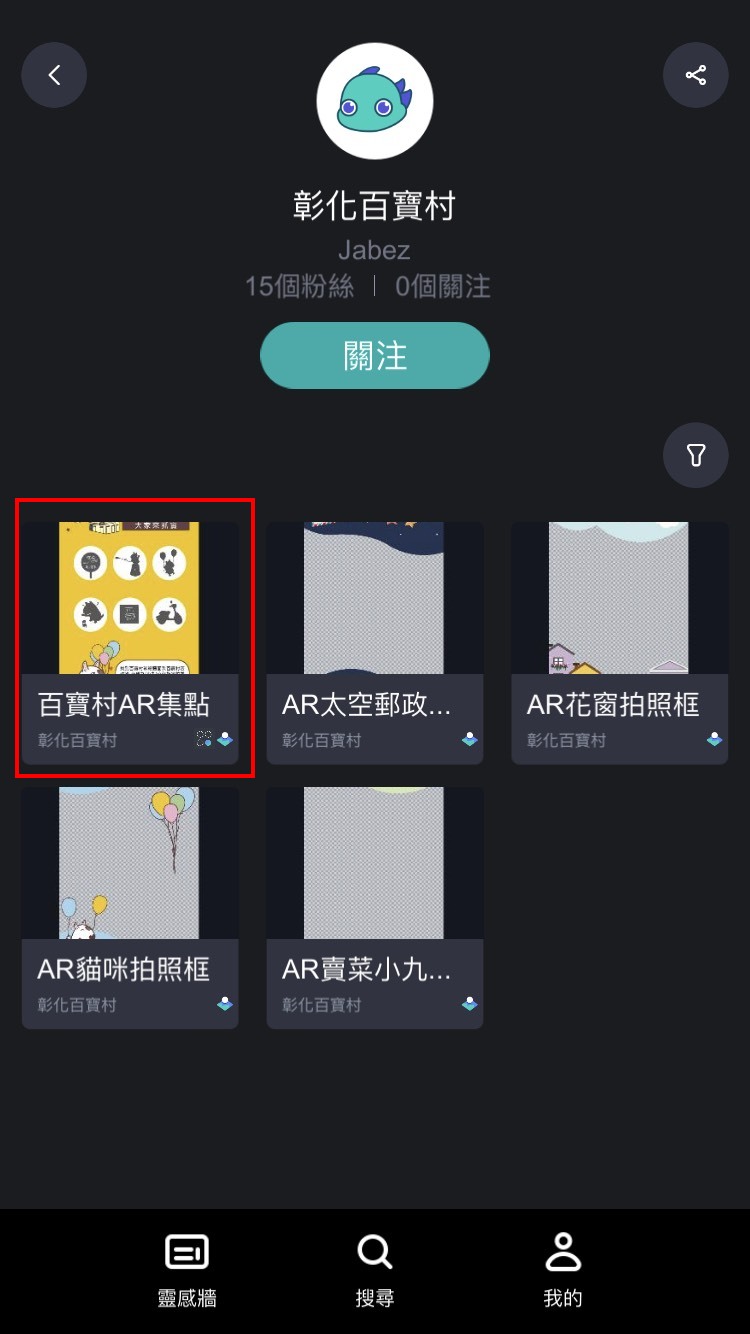Follow 彰化百寶村 with the 關注 button
This screenshot has width=750, height=1334.
374,355
